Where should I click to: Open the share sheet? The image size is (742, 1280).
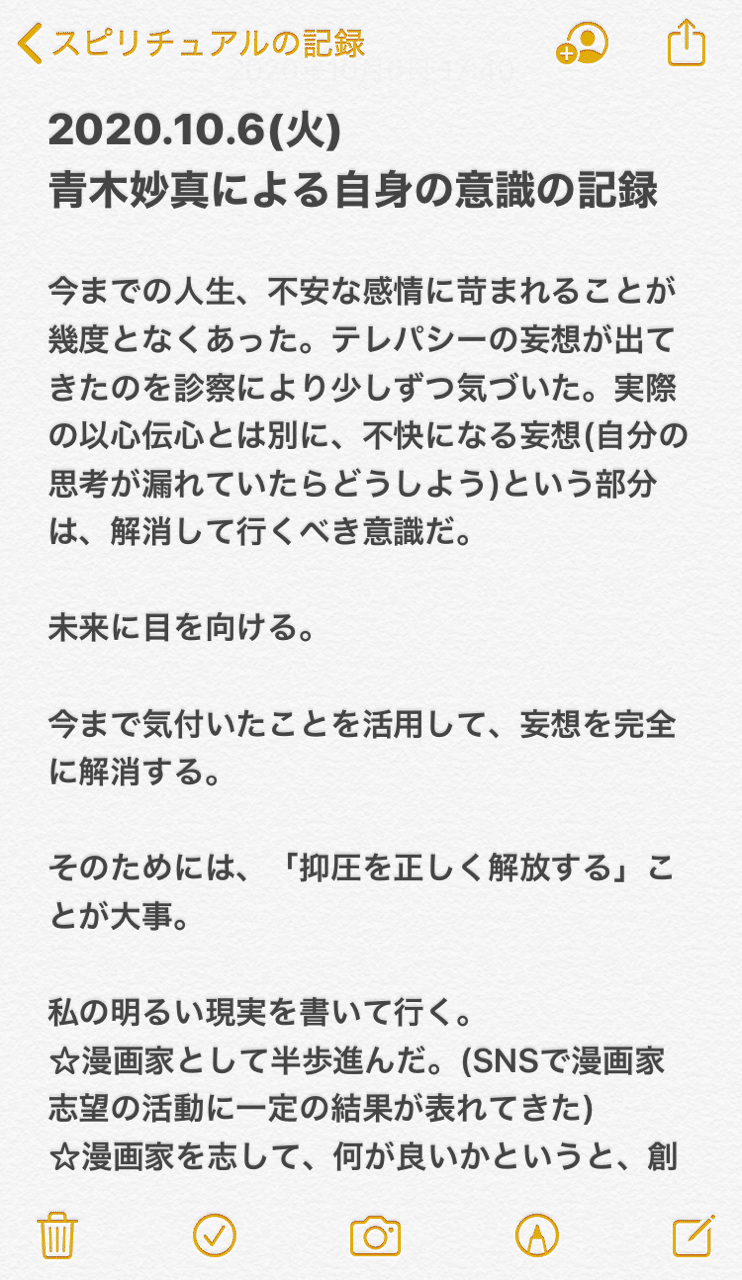click(x=686, y=44)
